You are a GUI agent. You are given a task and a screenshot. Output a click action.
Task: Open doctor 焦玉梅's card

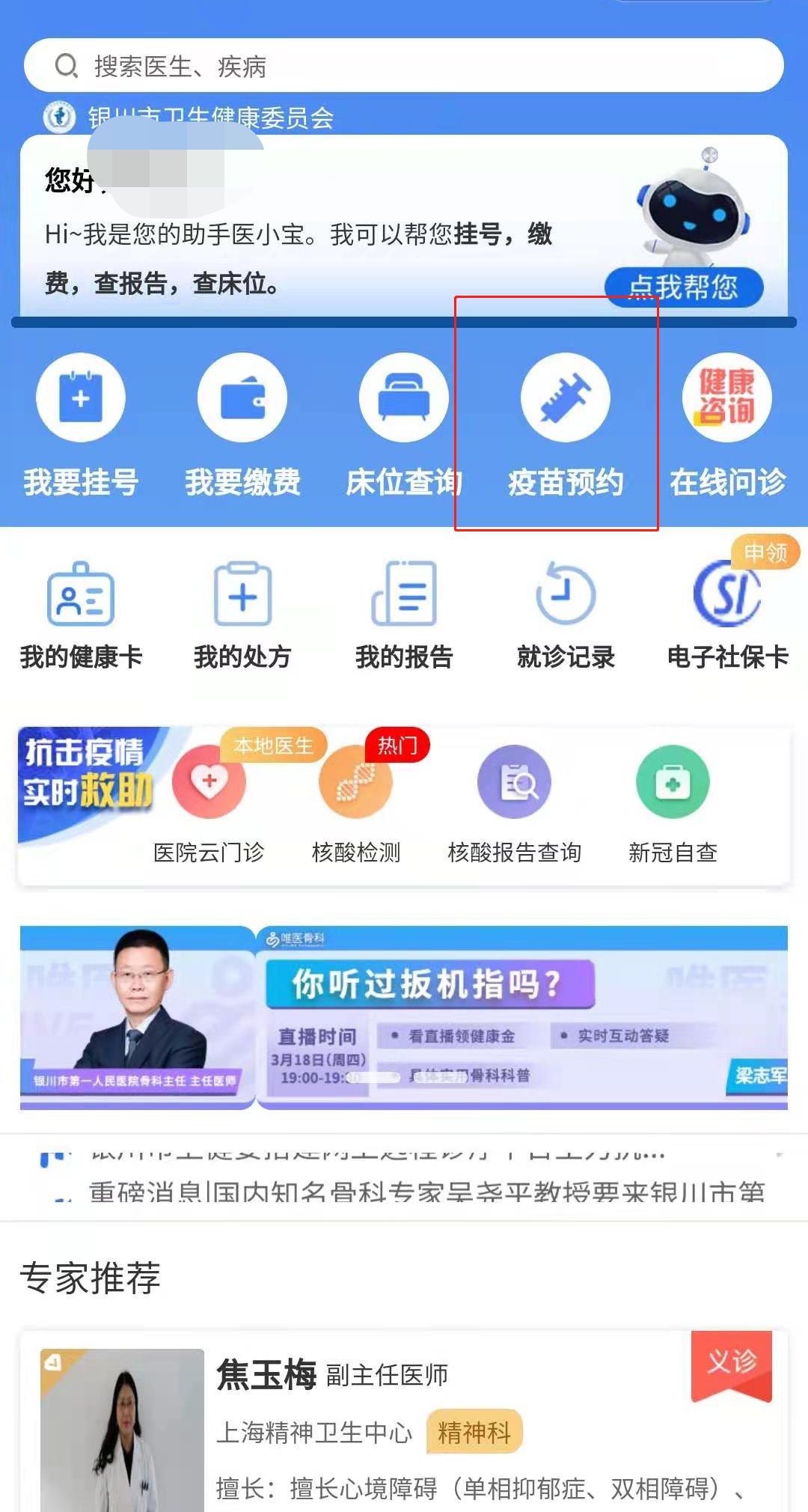(x=404, y=1422)
